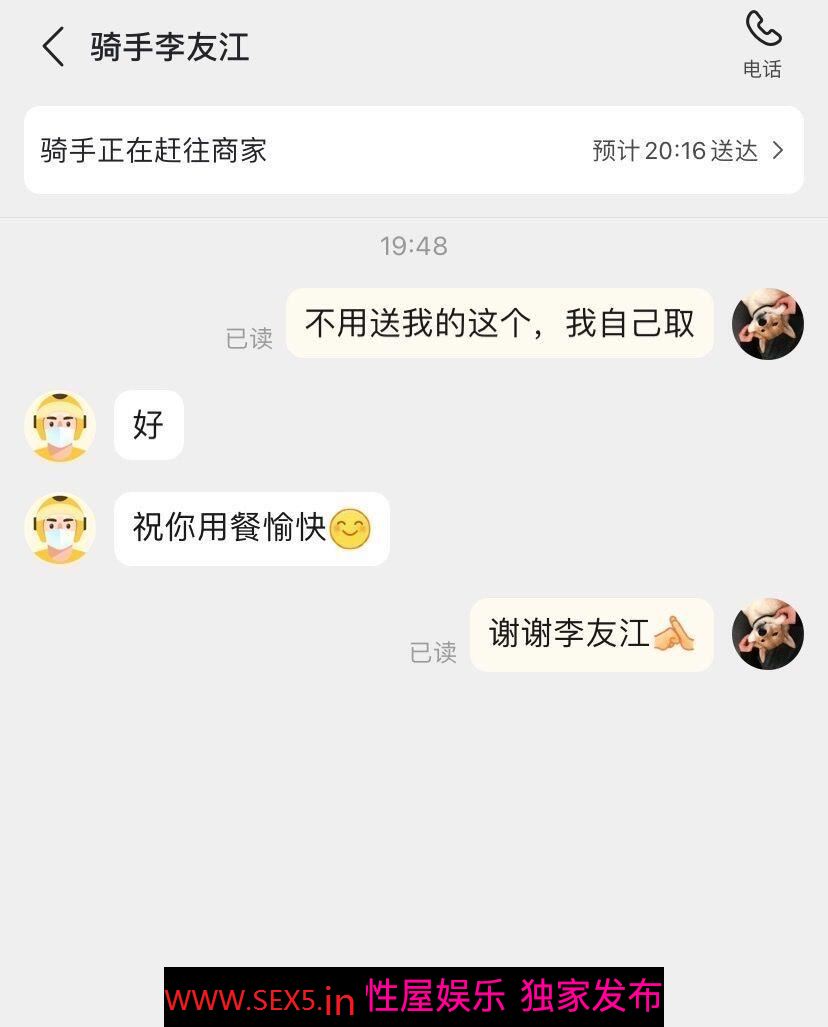The image size is (828, 1027).
Task: Open delivery status card 骑手正在赶往商家
Action: point(413,150)
